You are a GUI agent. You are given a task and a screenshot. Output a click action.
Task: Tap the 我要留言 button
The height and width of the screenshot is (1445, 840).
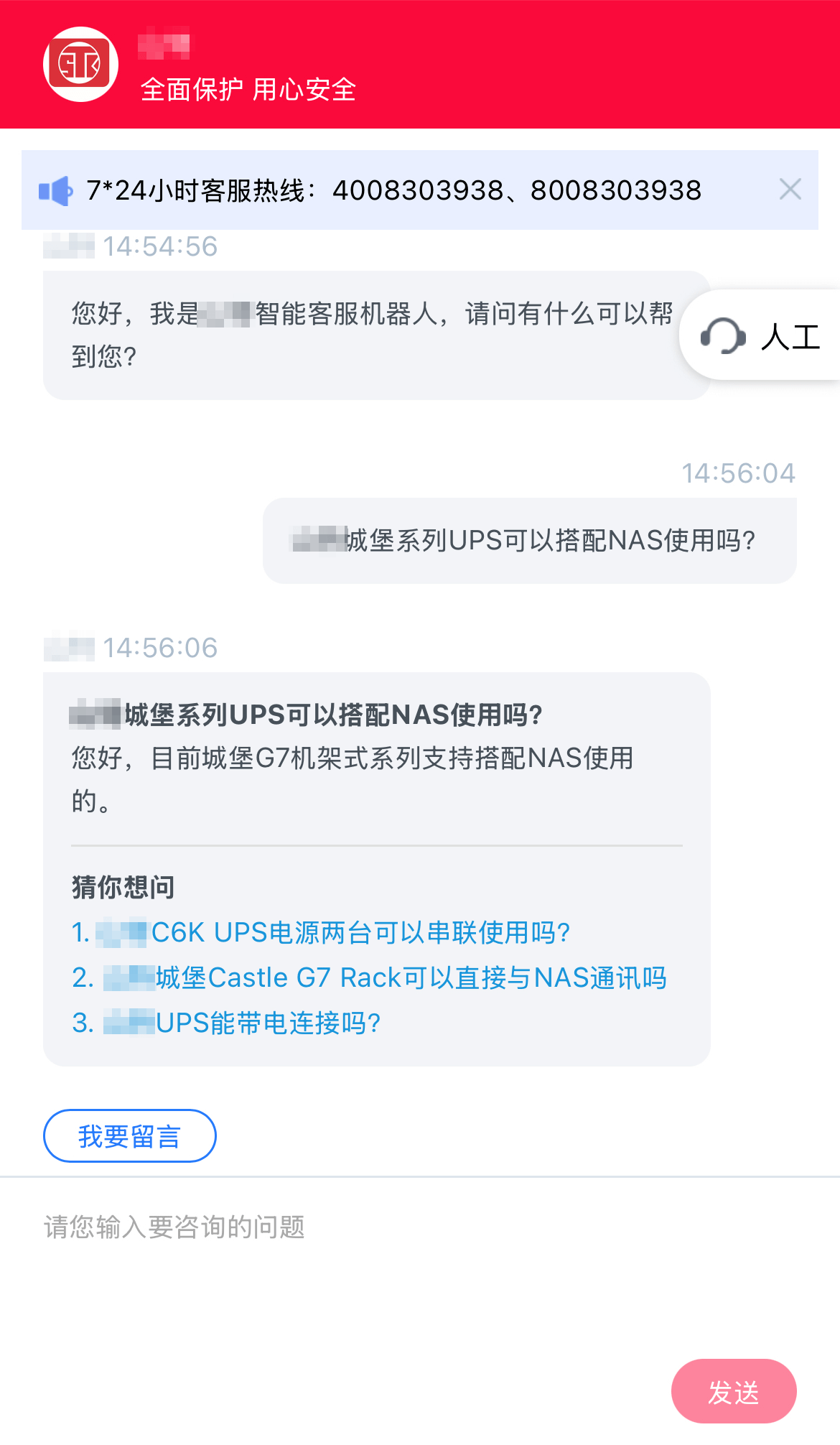[130, 1136]
